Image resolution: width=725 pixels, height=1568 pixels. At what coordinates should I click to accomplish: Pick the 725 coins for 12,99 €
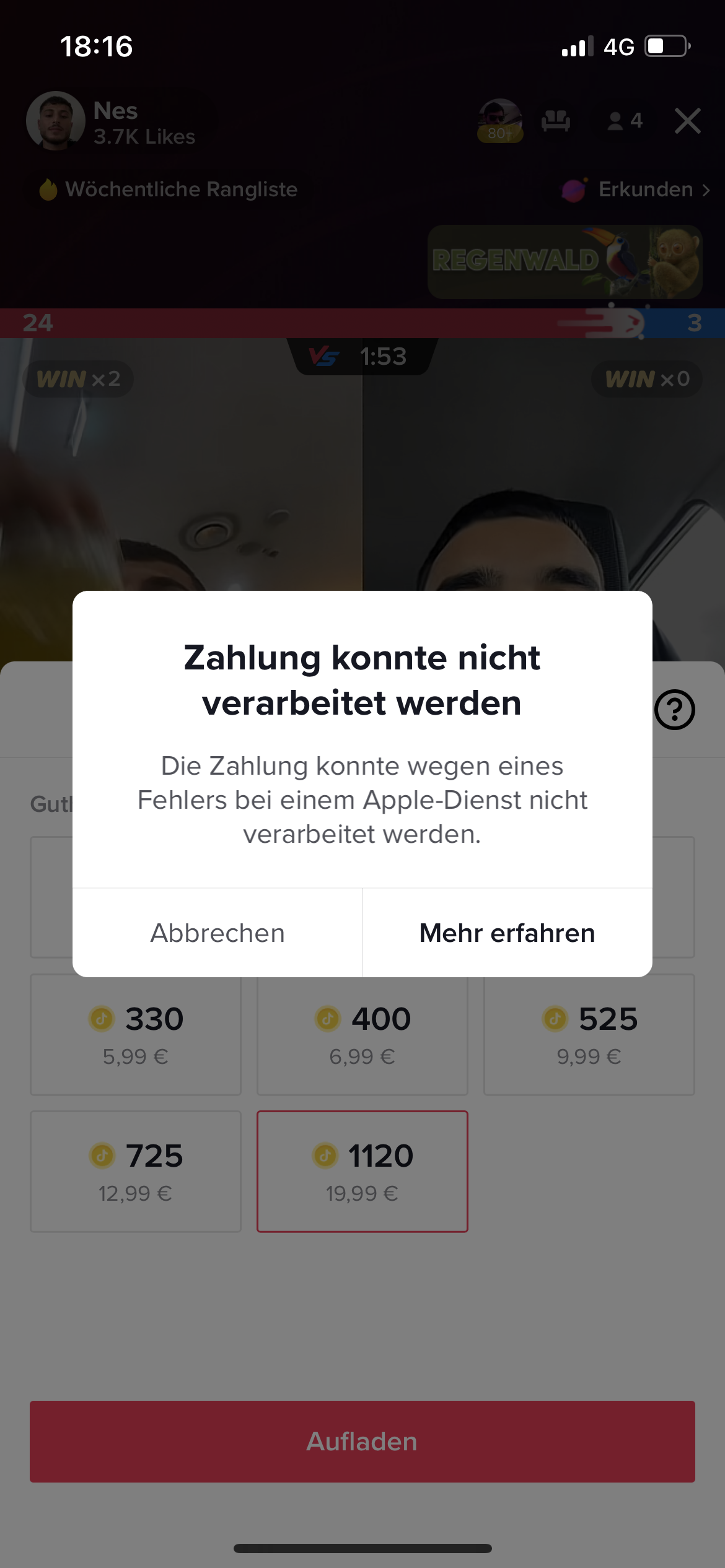[136, 1171]
